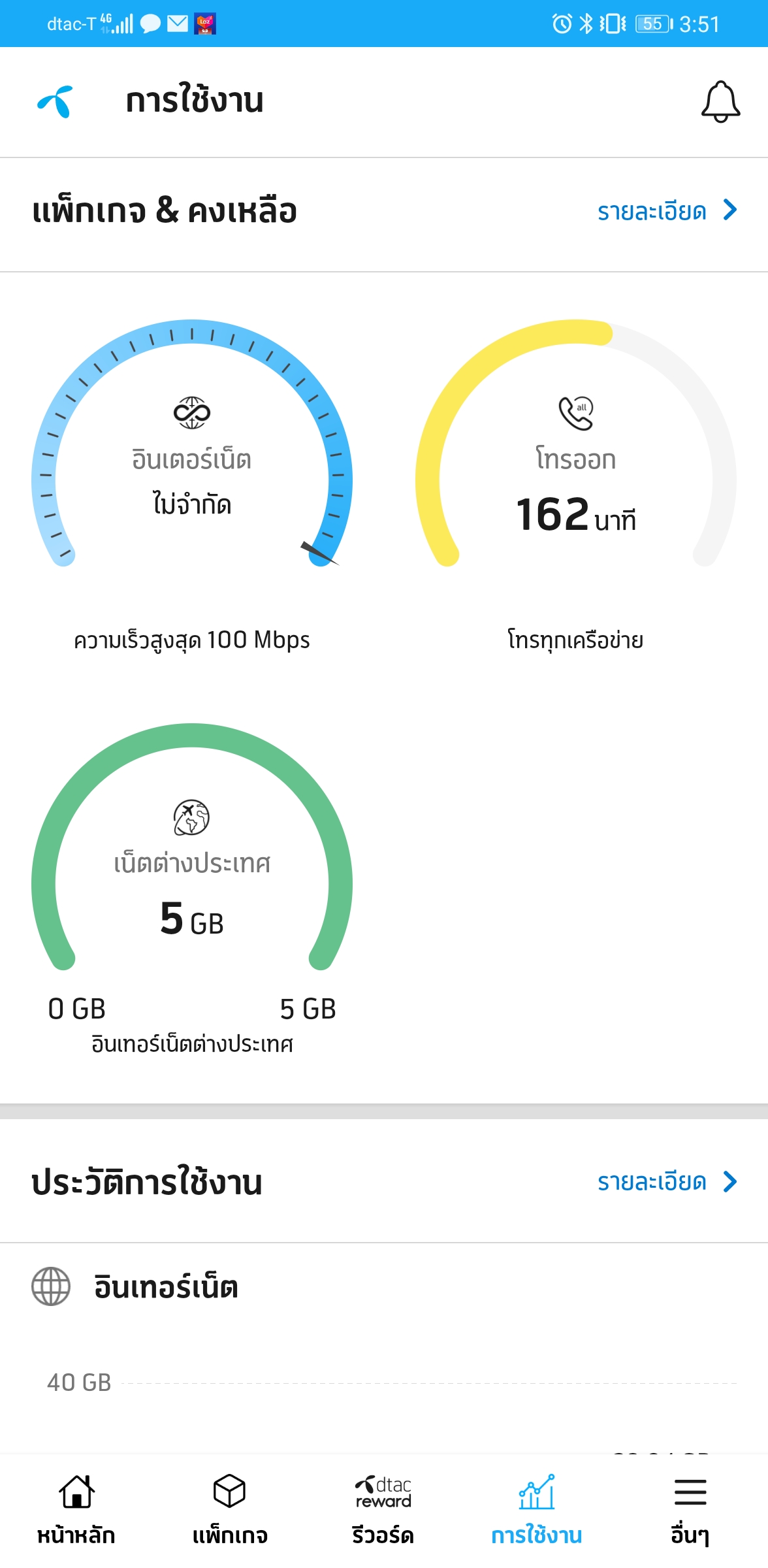Open the โทรออก 162 minutes gauge
768x1568 pixels.
coord(576,483)
